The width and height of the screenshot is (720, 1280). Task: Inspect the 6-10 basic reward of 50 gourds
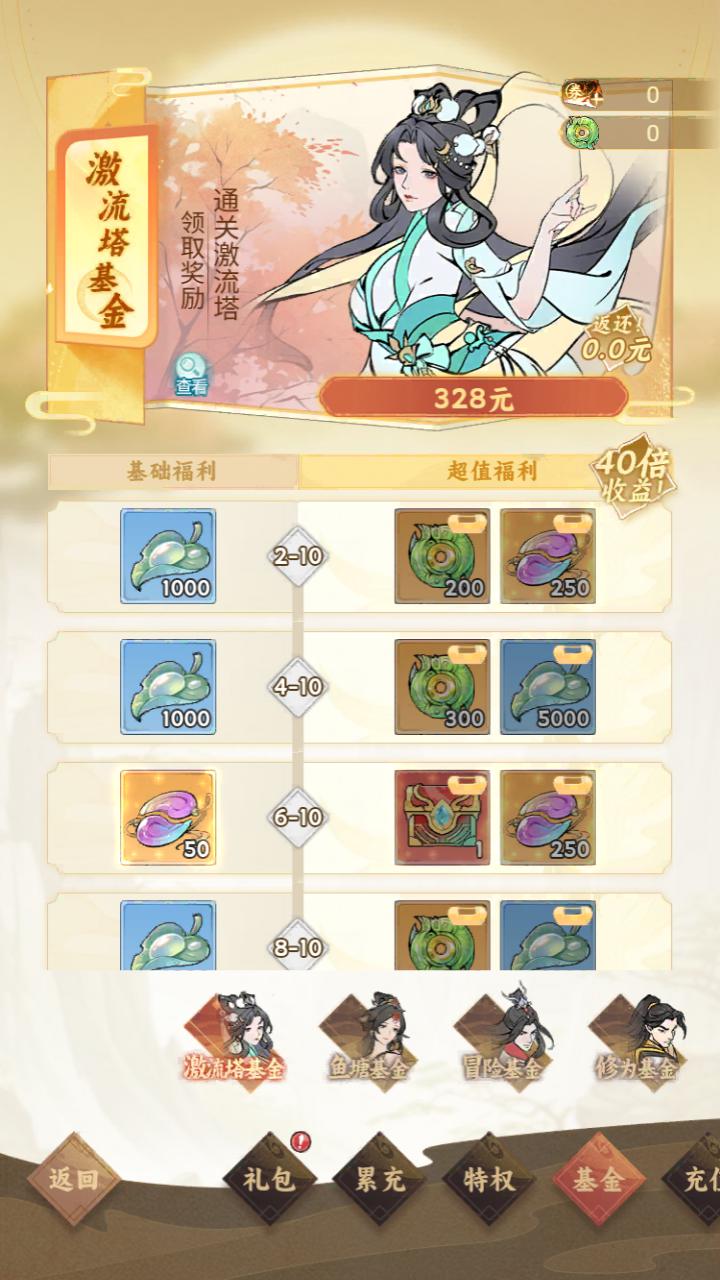click(168, 817)
